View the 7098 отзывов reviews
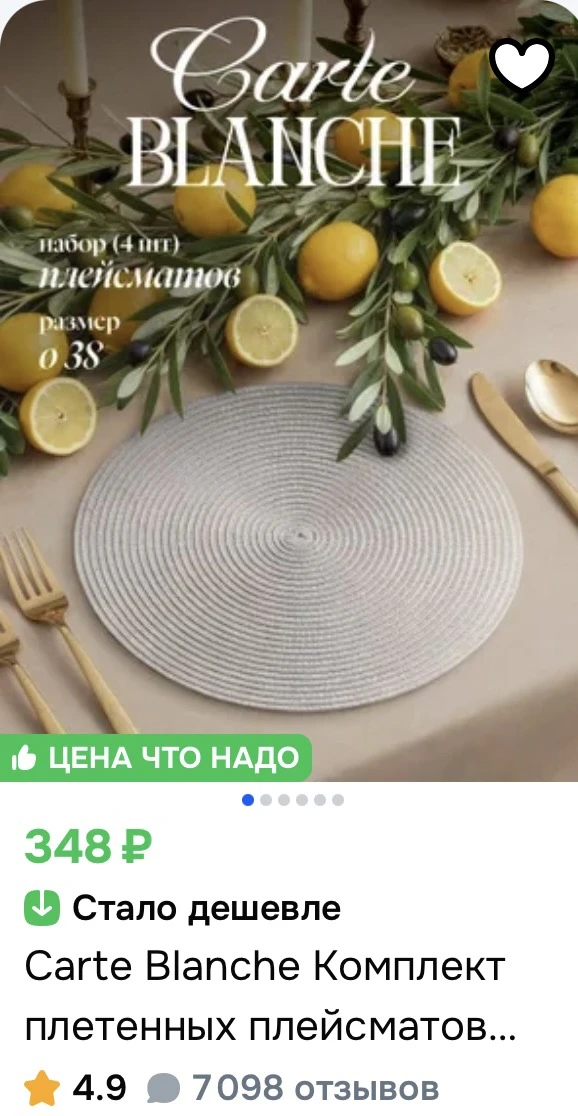 tap(293, 1088)
